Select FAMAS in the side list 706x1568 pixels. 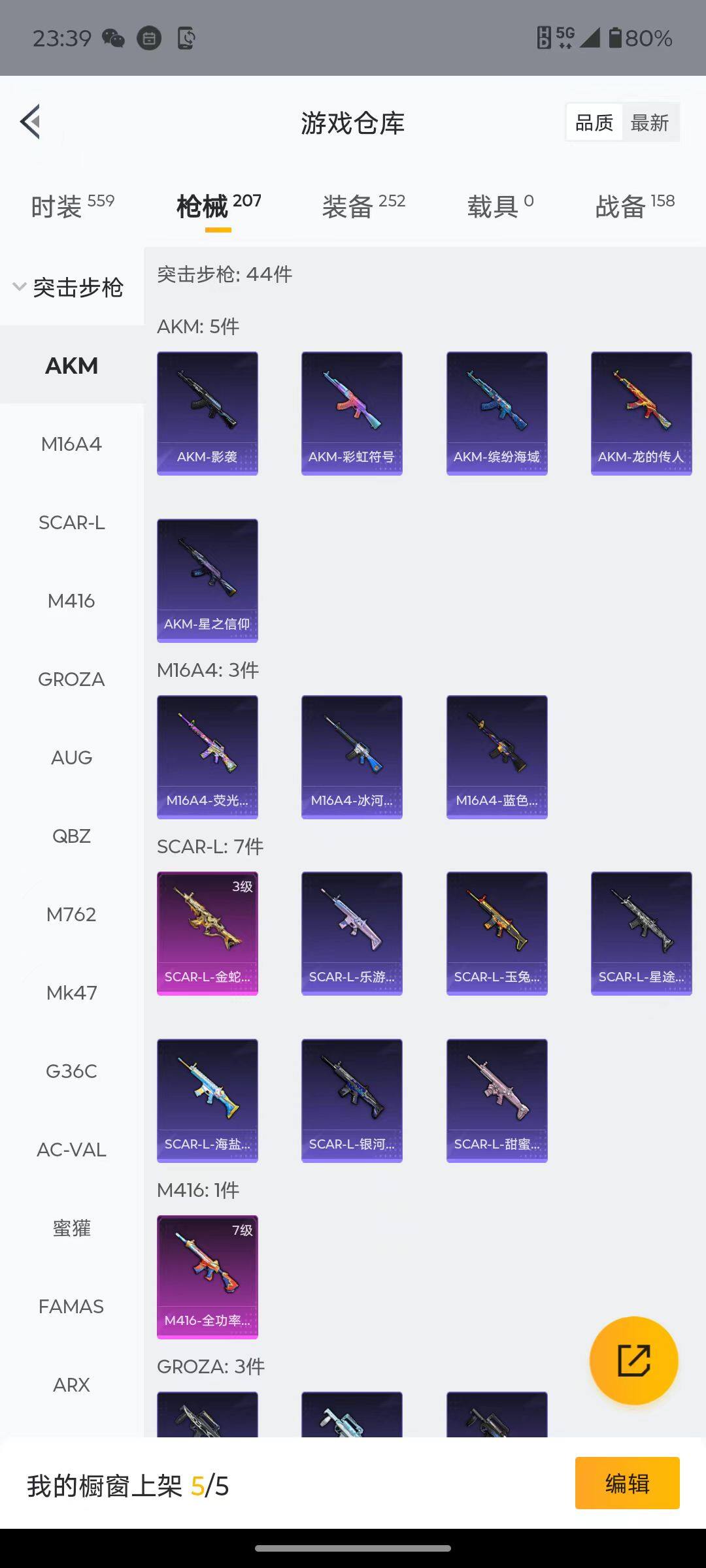tap(71, 1307)
